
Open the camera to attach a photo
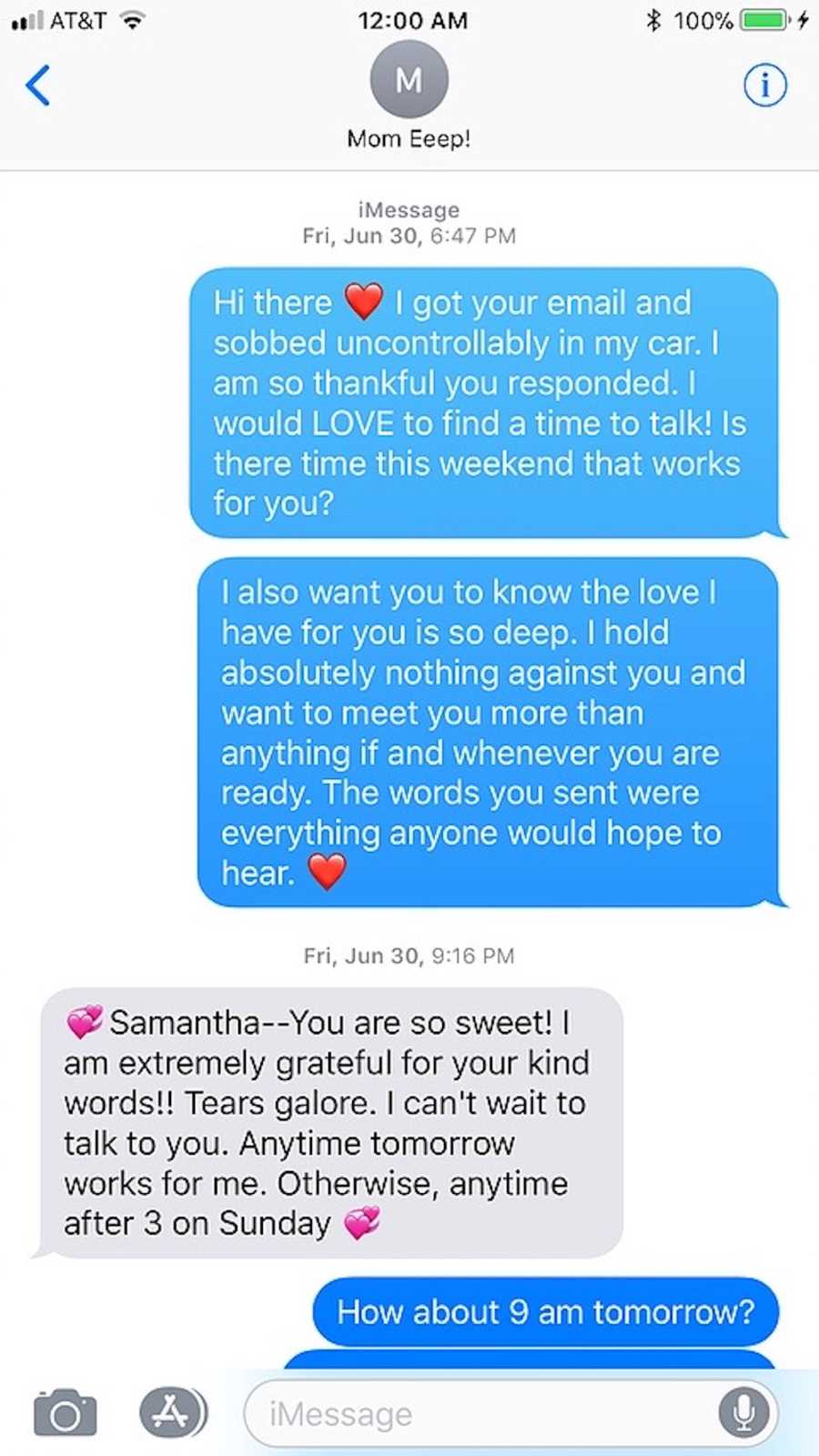(65, 1413)
